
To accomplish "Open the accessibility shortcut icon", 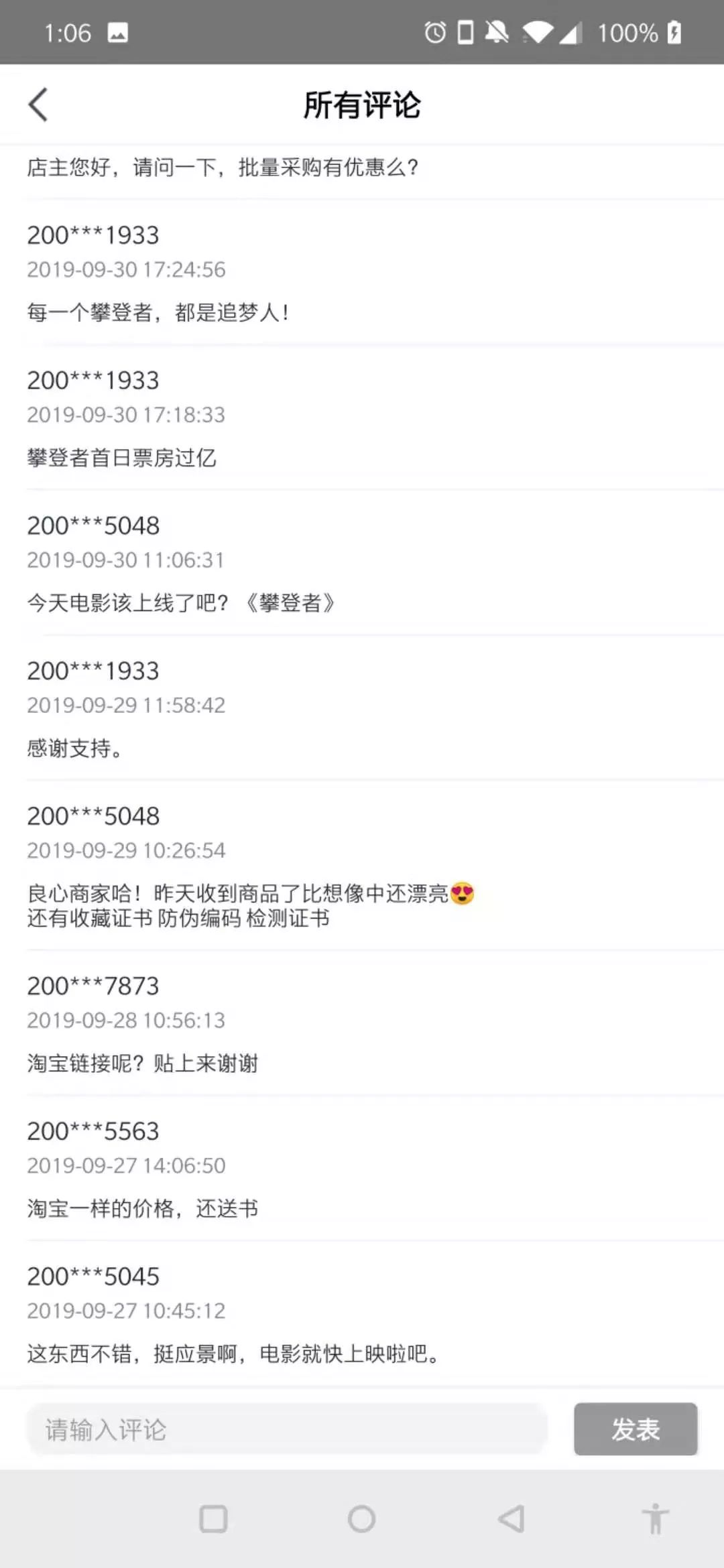I will point(655,1519).
